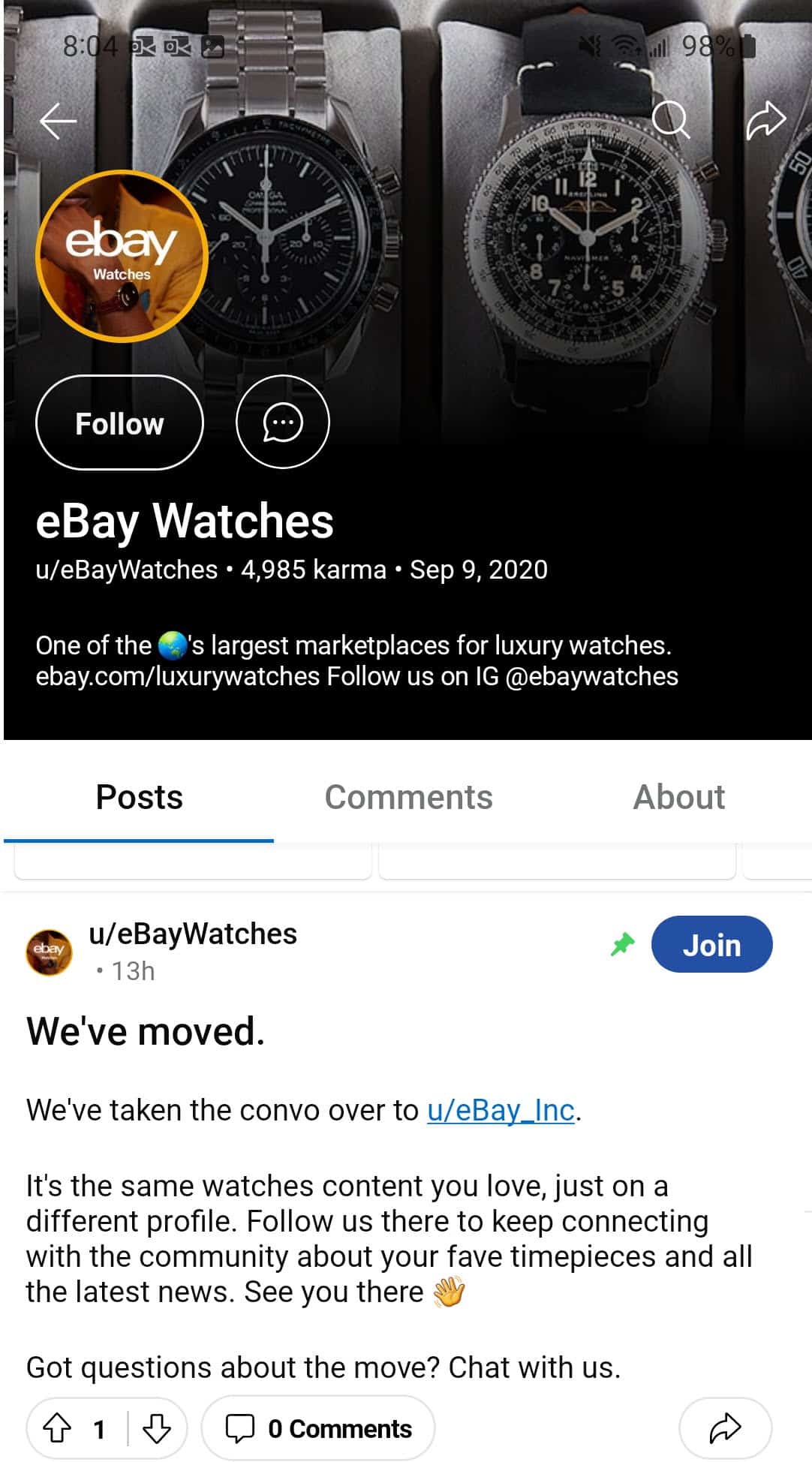The height and width of the screenshot is (1462, 812).
Task: Tap the Join button
Action: [x=711, y=945]
